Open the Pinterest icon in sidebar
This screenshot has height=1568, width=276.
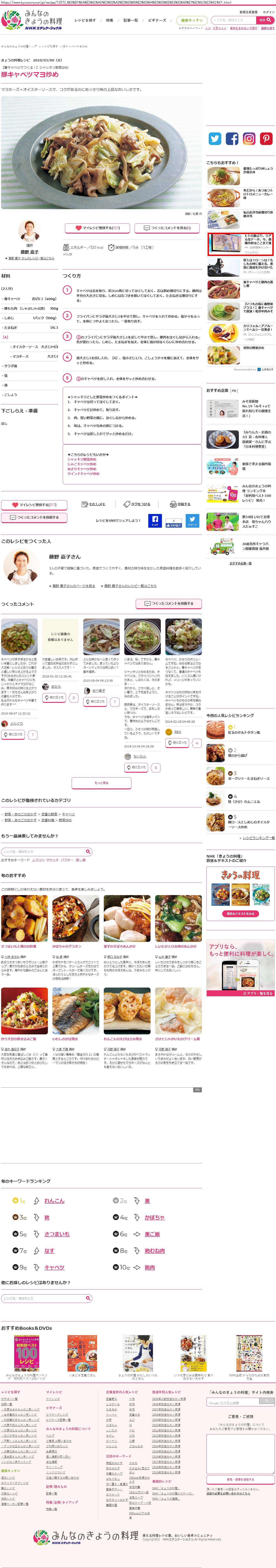click(266, 139)
